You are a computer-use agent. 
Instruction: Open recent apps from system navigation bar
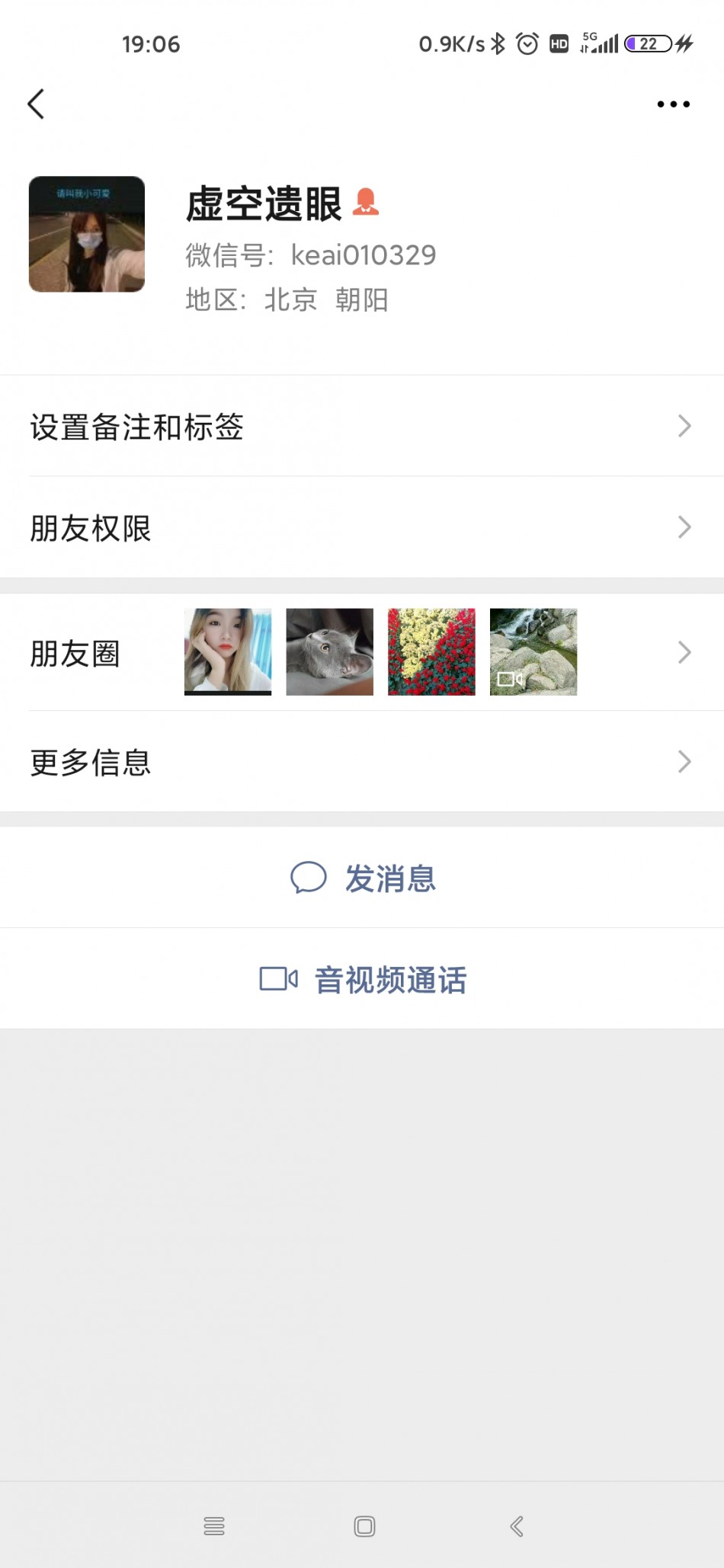coord(214,1526)
